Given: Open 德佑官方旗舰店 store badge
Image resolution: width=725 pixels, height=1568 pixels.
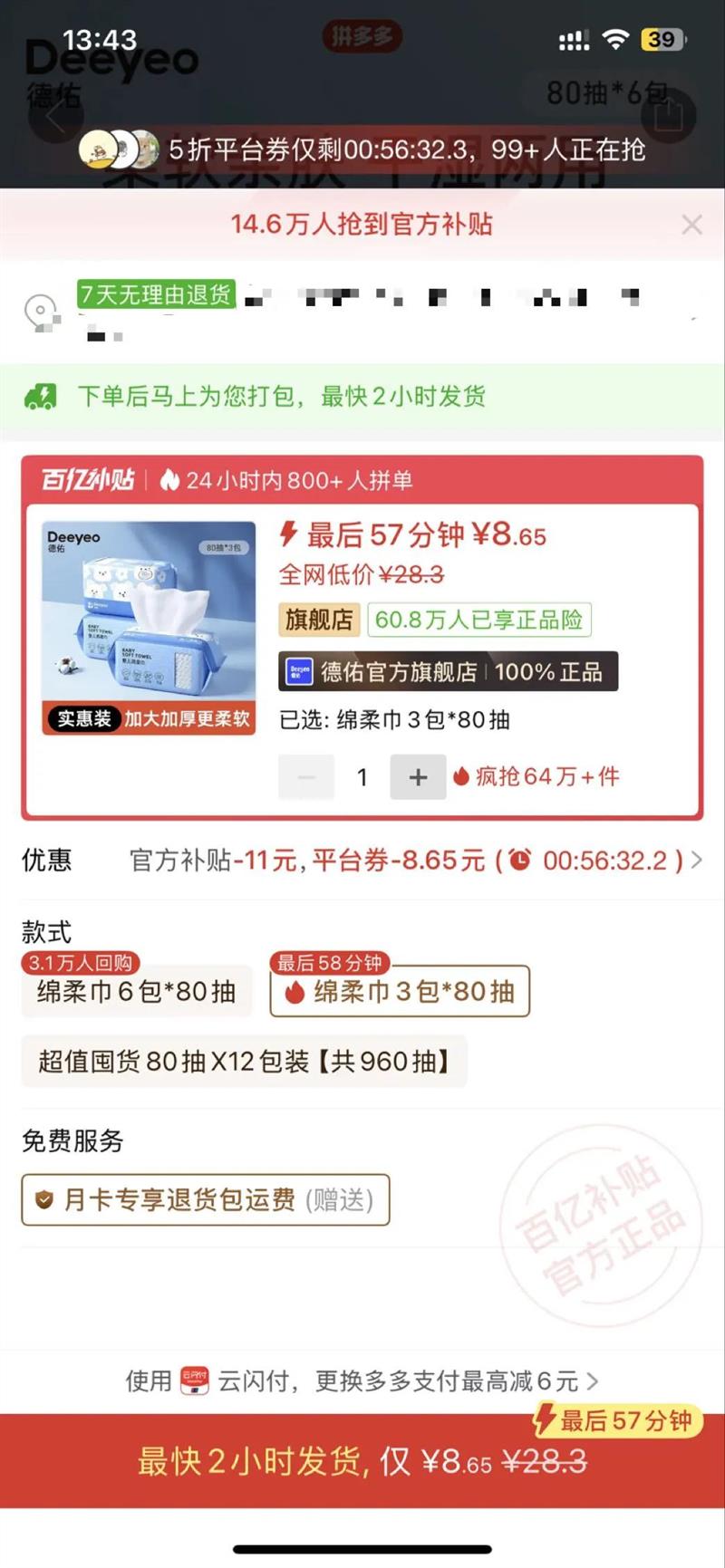Looking at the screenshot, I should (448, 672).
